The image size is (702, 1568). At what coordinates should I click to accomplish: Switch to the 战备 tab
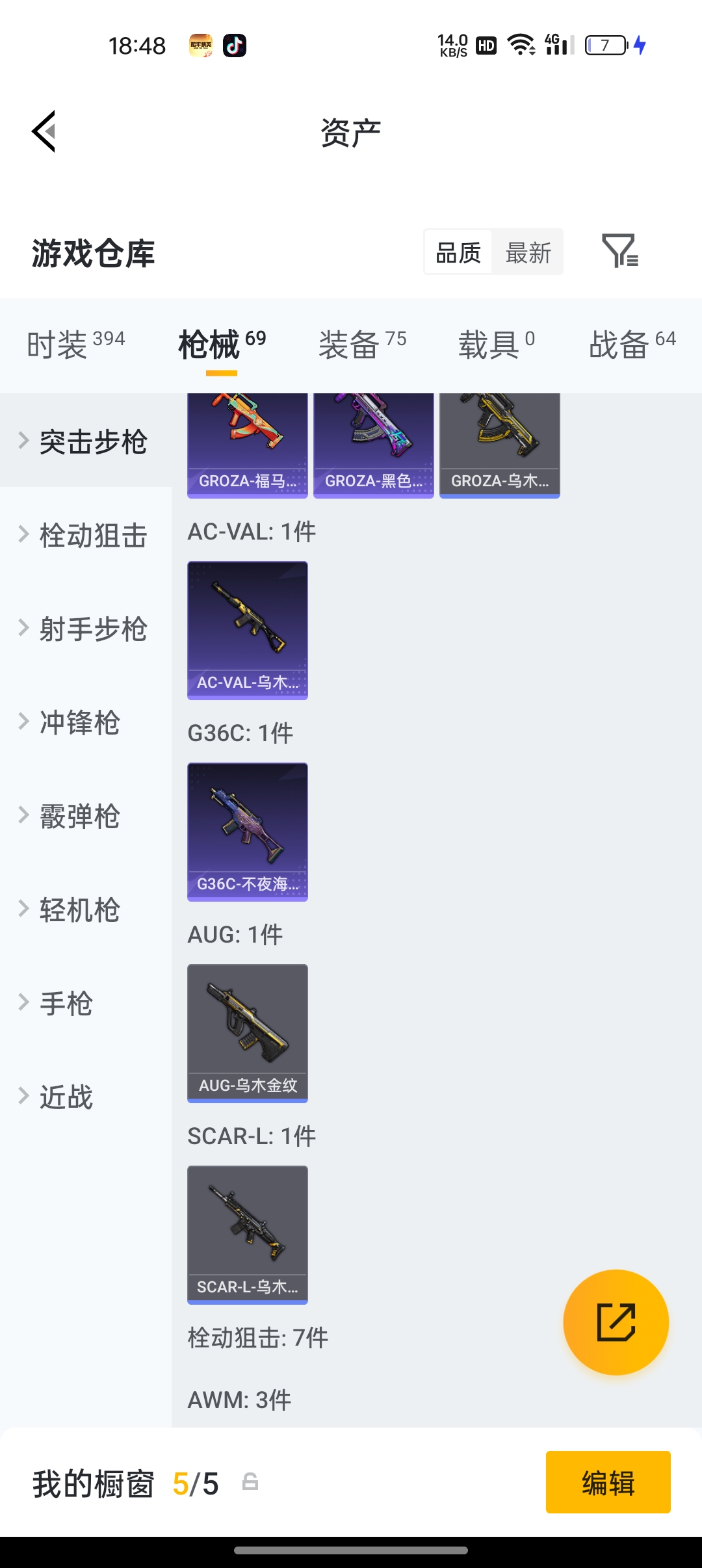click(632, 344)
